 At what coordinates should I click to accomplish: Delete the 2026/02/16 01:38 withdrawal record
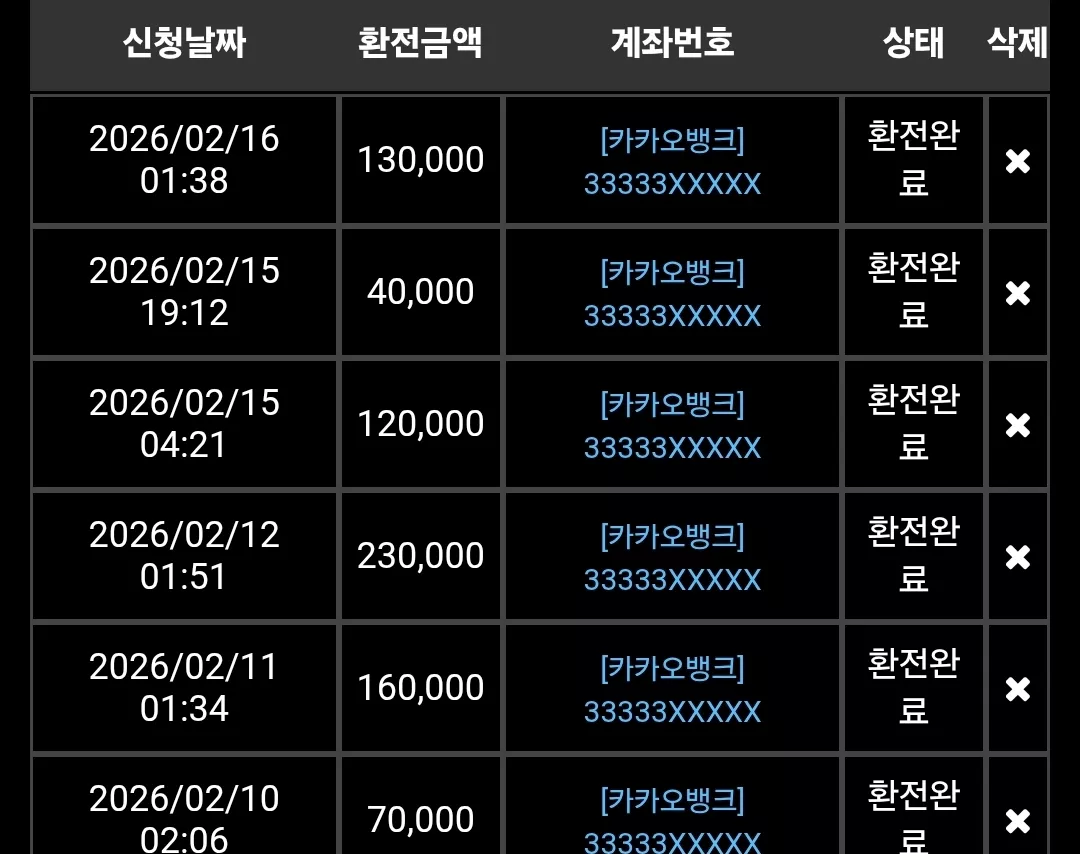(1017, 161)
